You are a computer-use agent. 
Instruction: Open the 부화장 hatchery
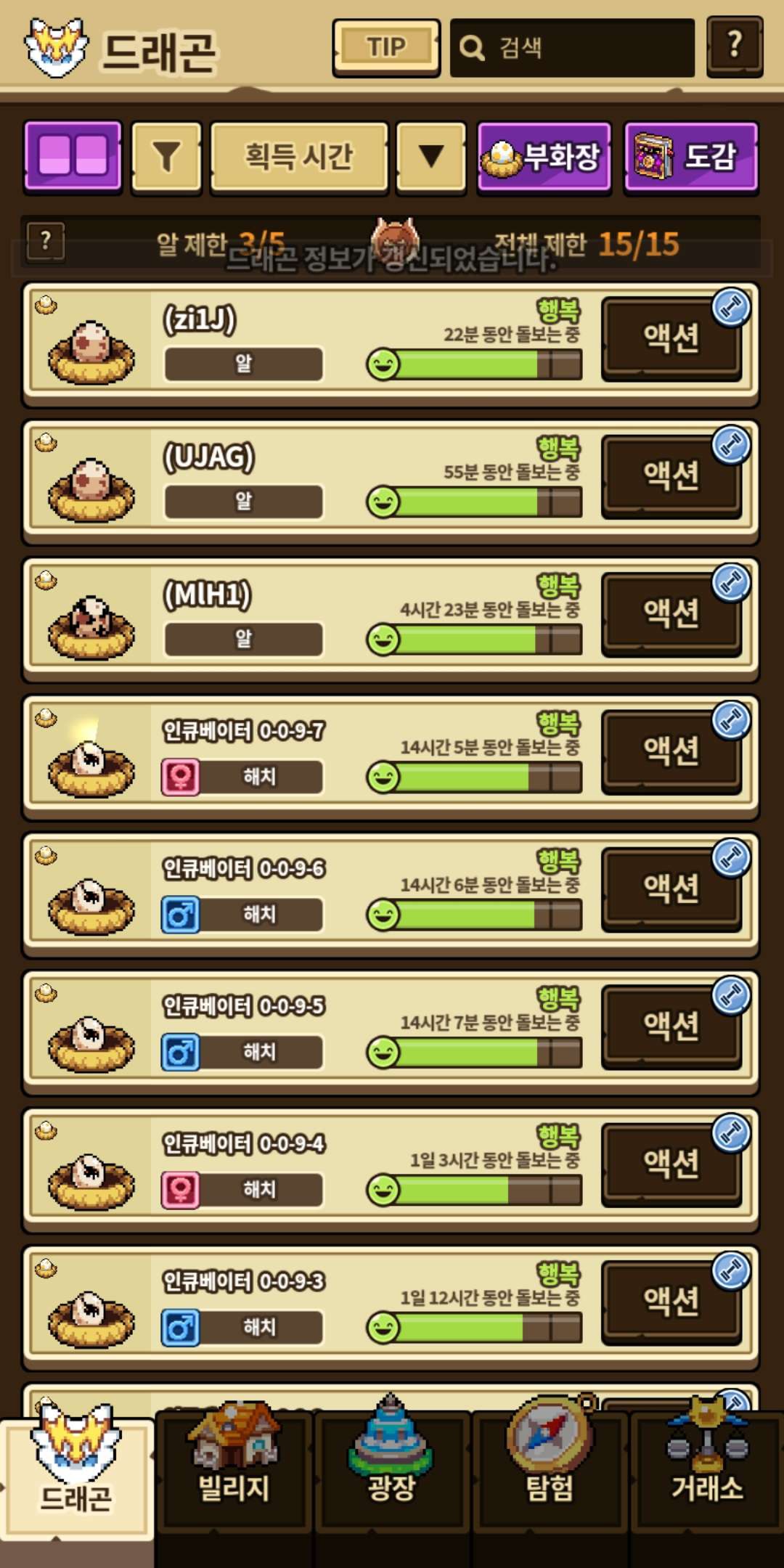pos(544,158)
